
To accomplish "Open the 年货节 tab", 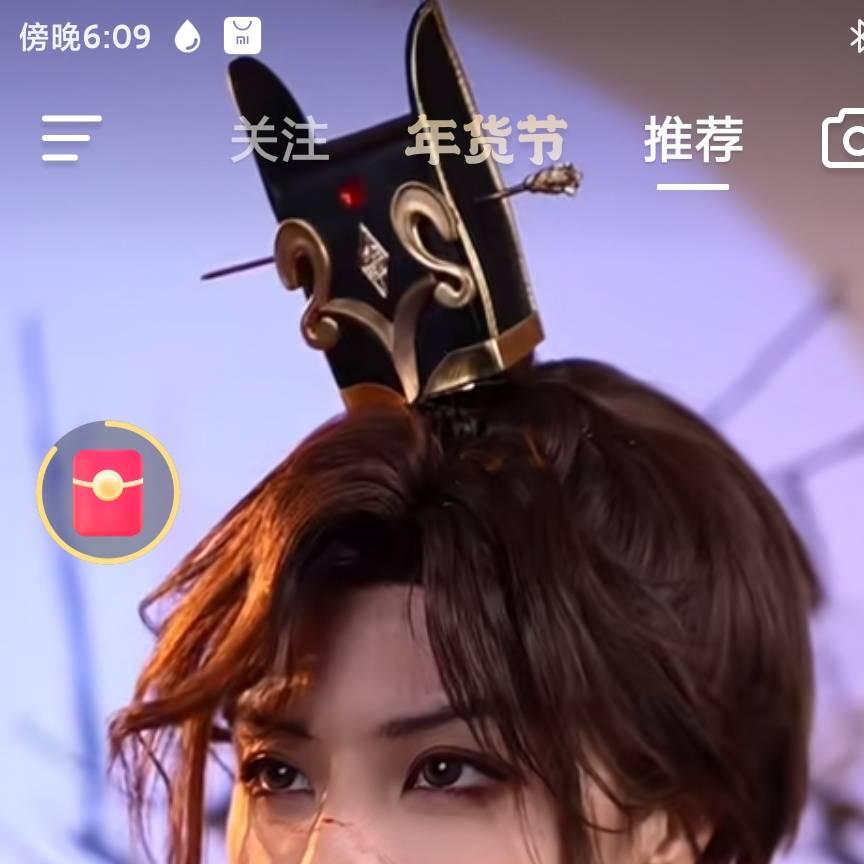I will point(487,140).
